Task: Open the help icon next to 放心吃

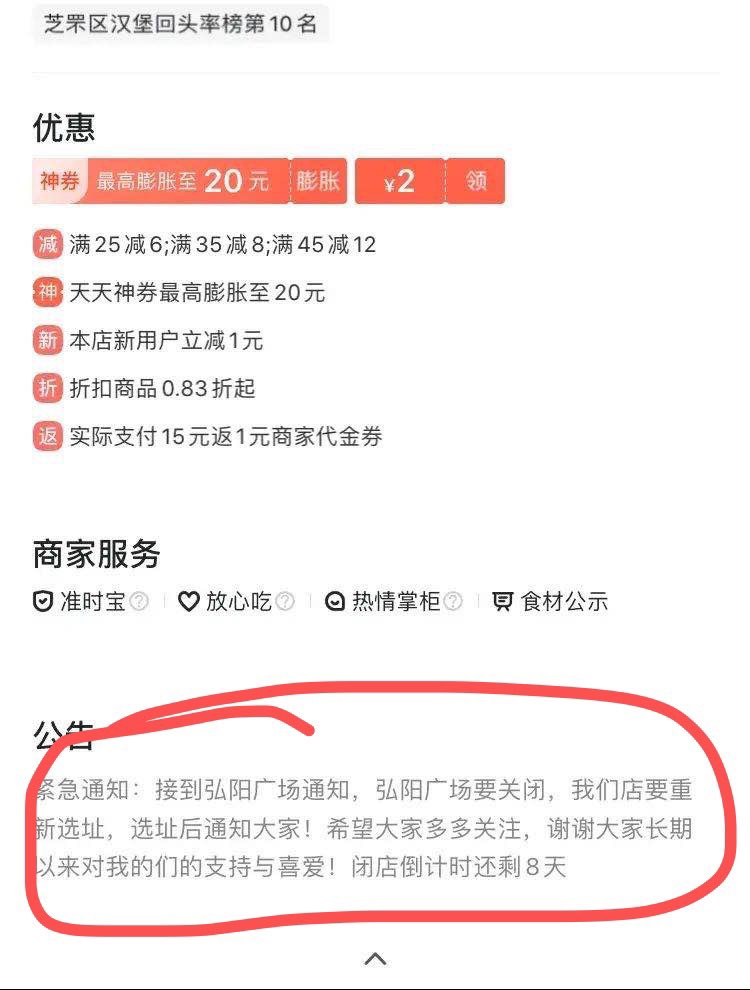Action: [286, 602]
